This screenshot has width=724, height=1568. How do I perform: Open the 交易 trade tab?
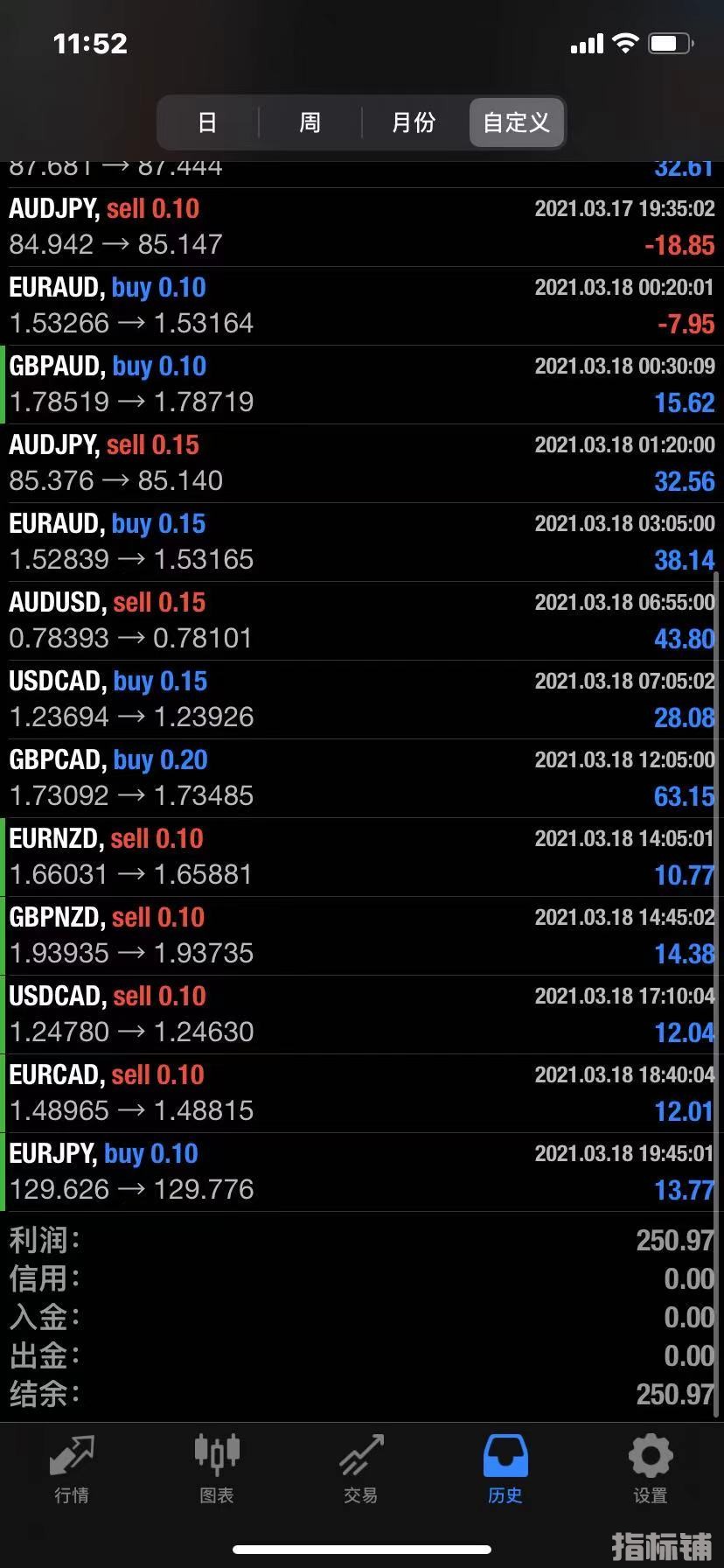click(x=361, y=1469)
